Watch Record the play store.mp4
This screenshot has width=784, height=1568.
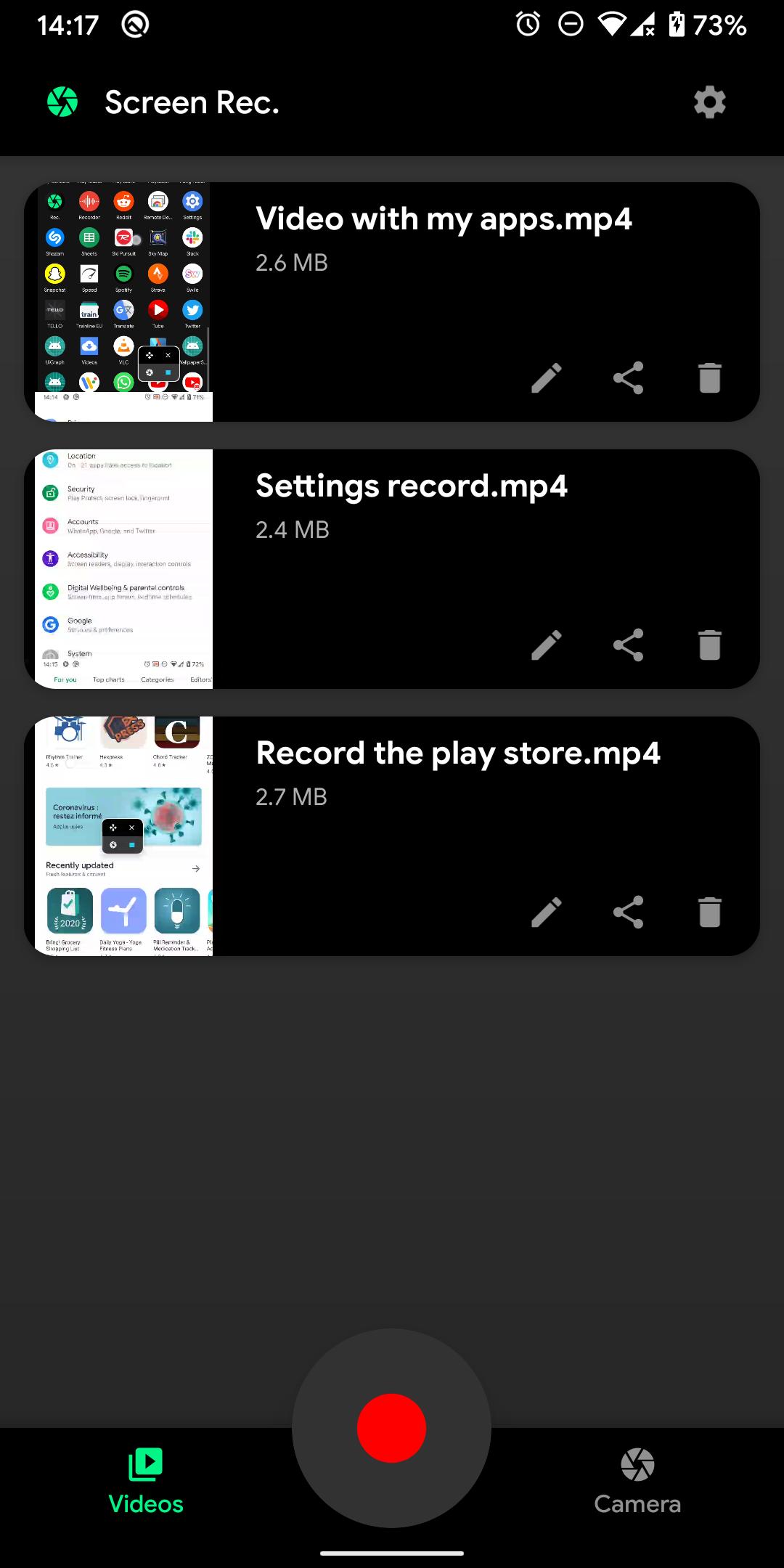(x=124, y=836)
